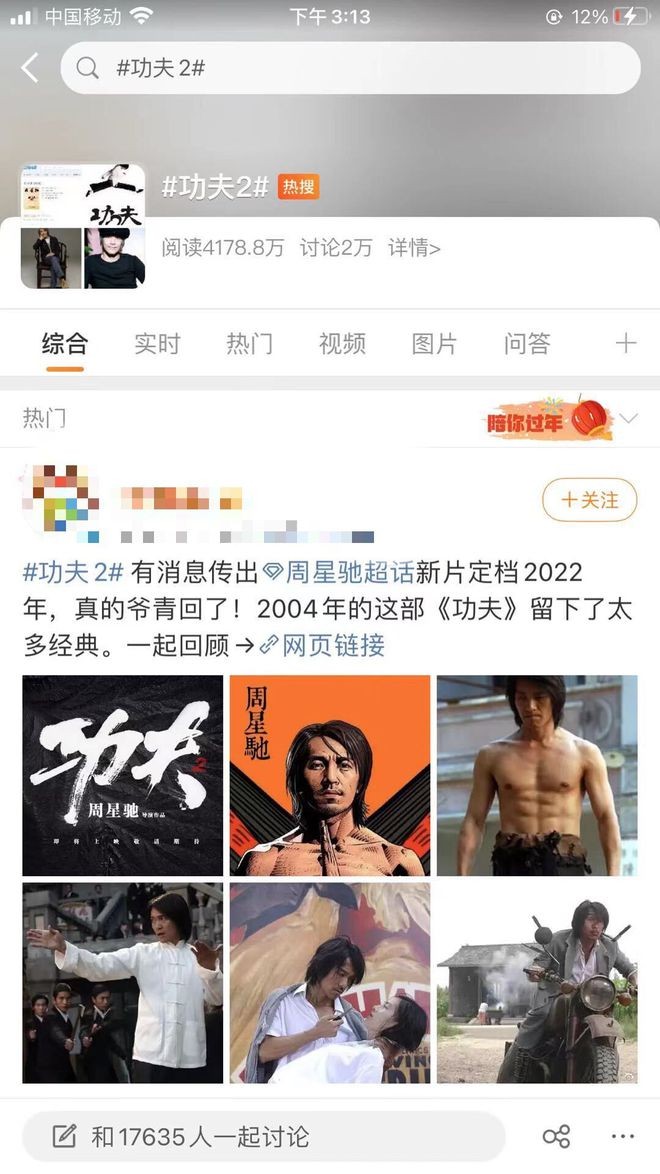
Task: Follow the poster with 关注 button
Action: tap(589, 499)
